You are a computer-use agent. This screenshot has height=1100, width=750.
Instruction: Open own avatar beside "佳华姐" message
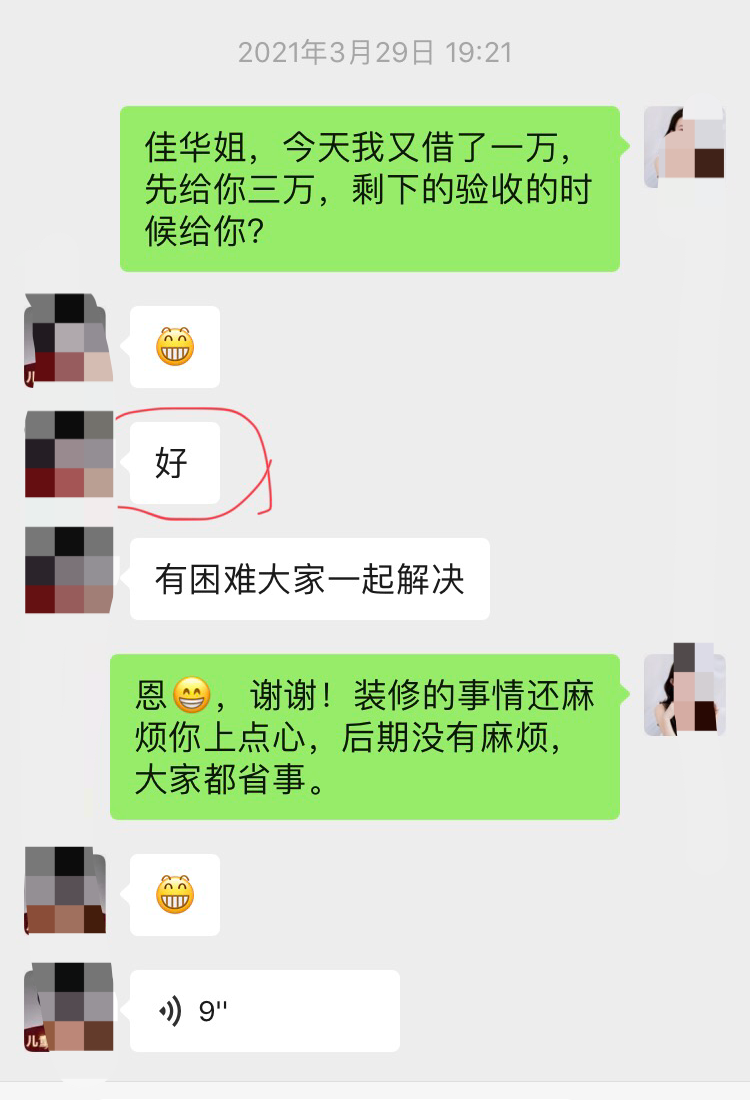[683, 147]
